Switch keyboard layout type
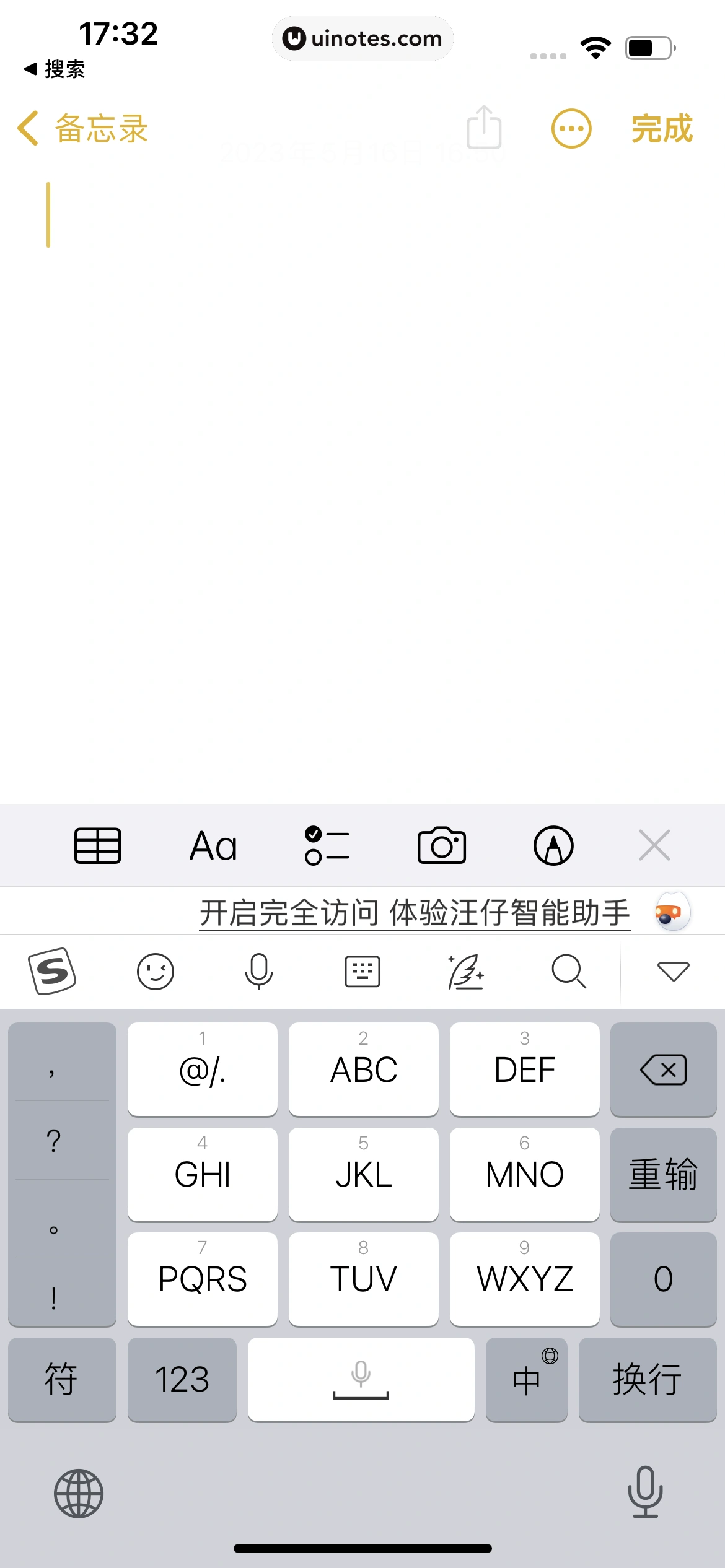725x1568 pixels. (x=362, y=971)
